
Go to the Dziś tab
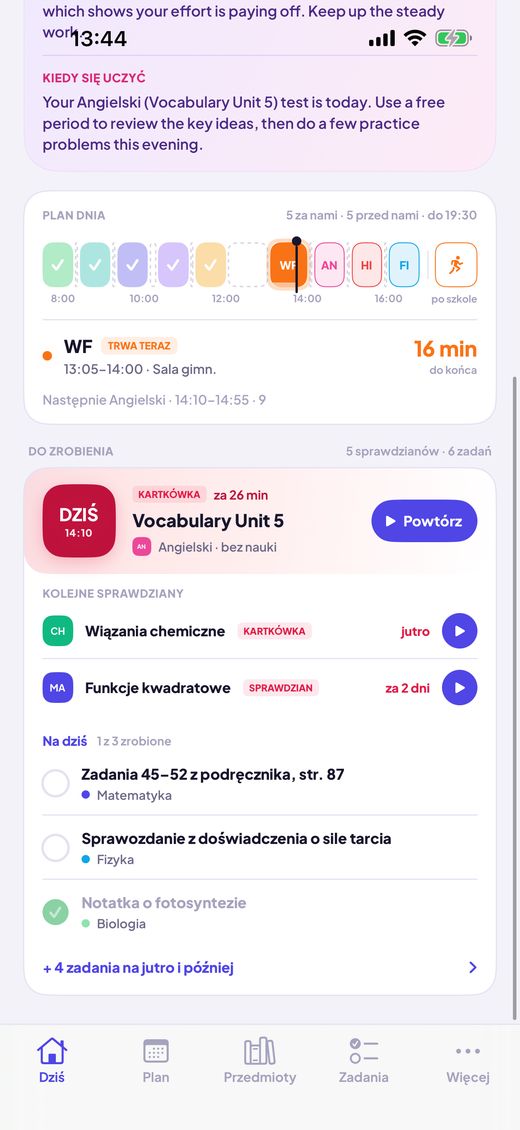pyautogui.click(x=52, y=1061)
